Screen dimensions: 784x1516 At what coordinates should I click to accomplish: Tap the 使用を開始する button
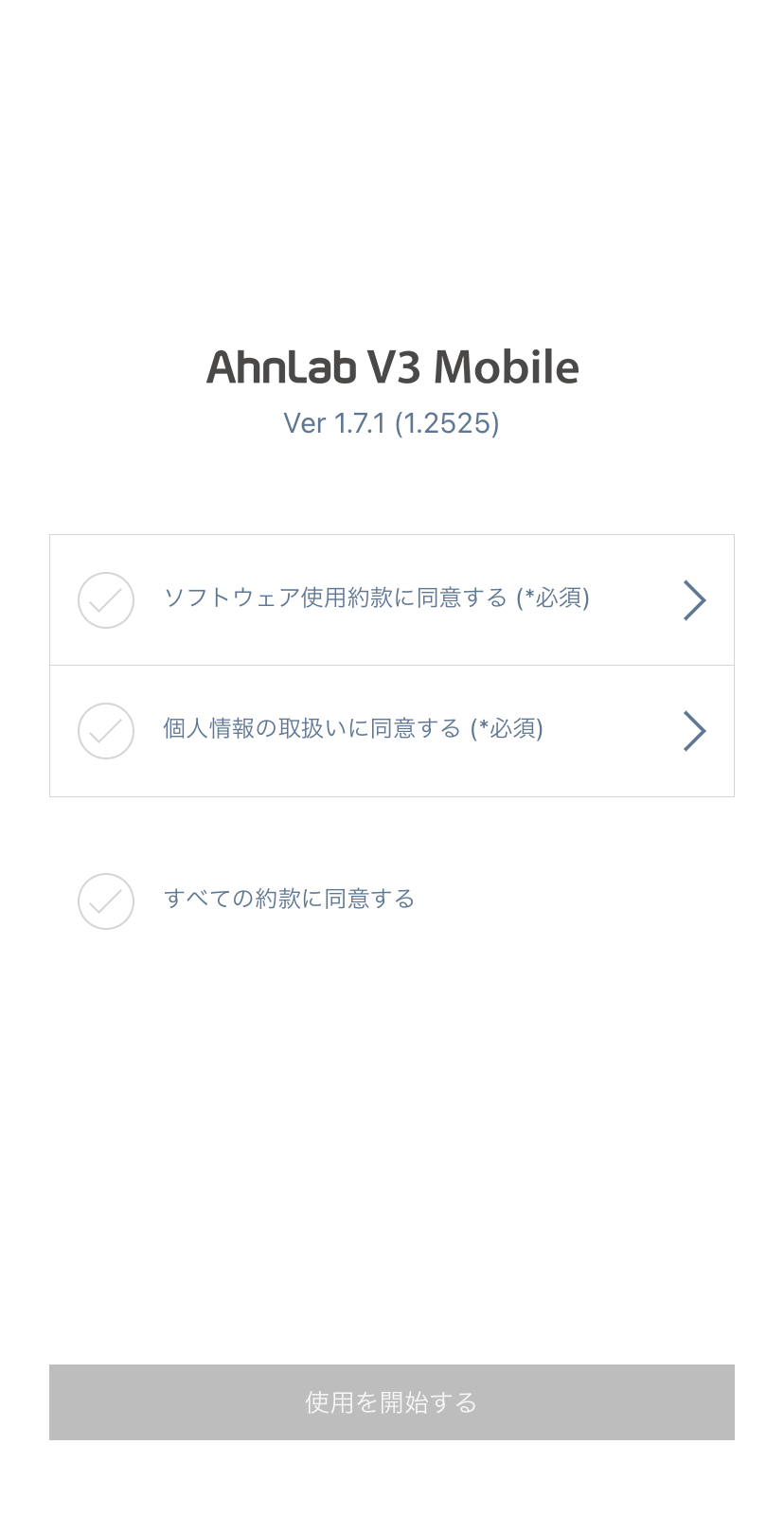pos(392,1402)
